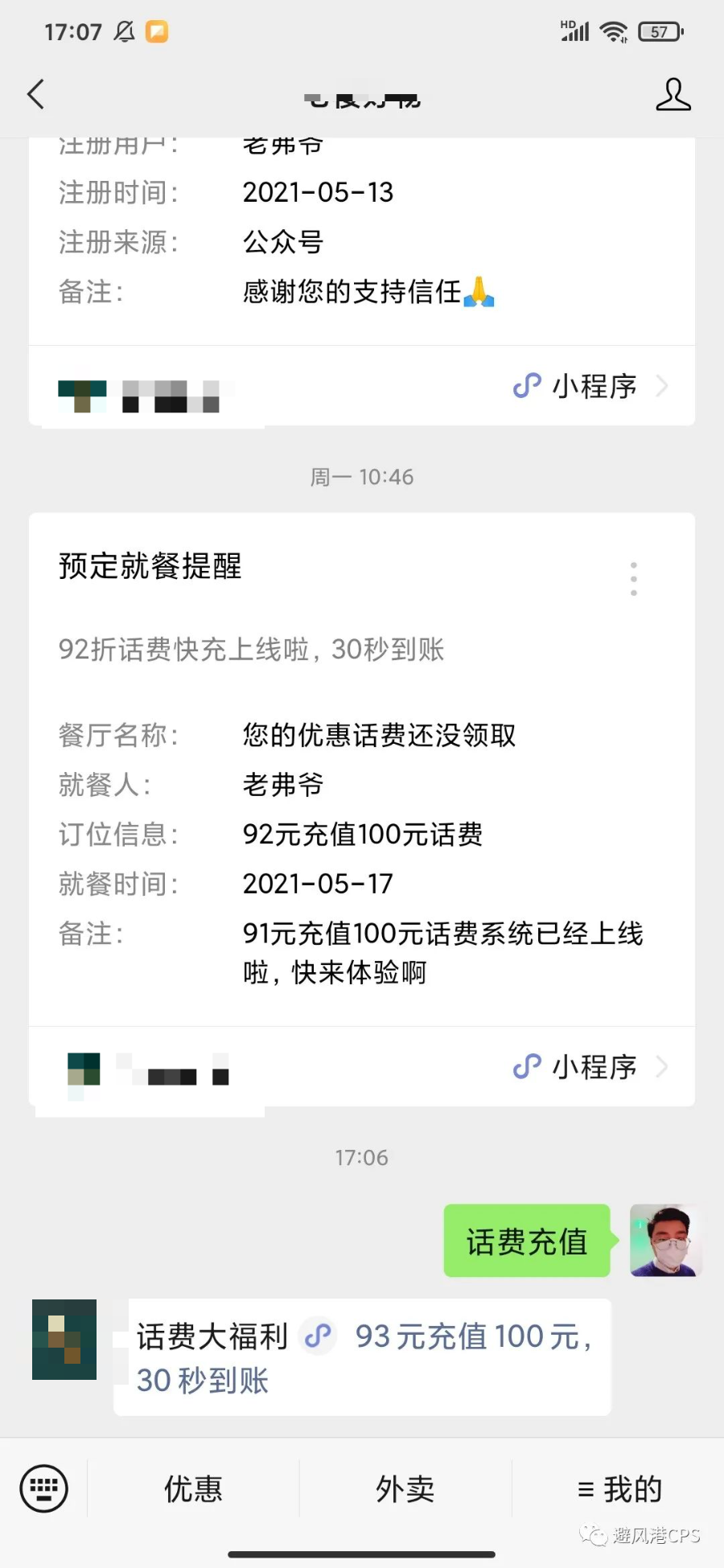
Task: Tap the three-dot options on 预定就餐提醒 card
Action: 634,577
